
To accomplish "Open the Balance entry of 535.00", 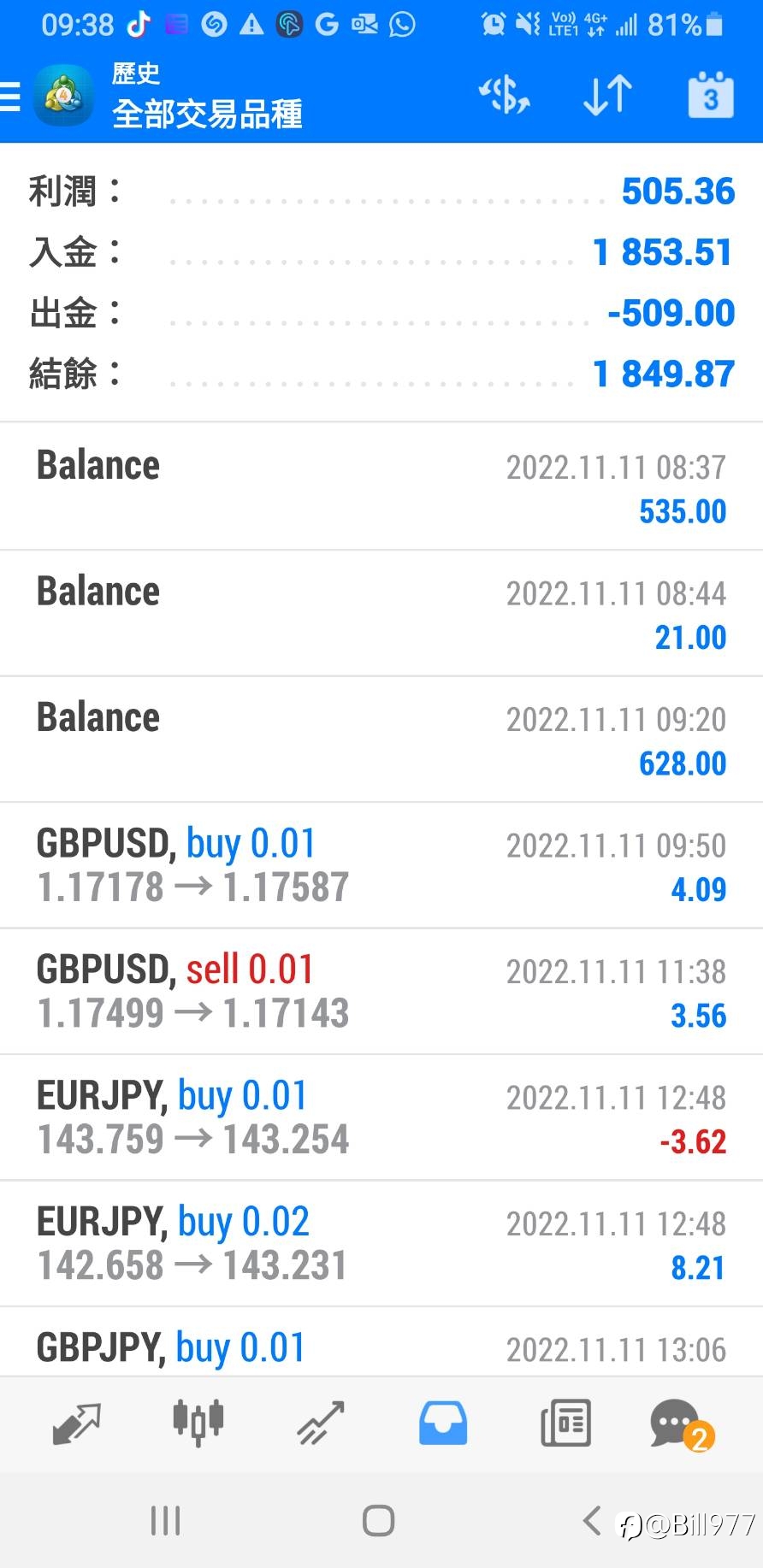I will coord(381,486).
